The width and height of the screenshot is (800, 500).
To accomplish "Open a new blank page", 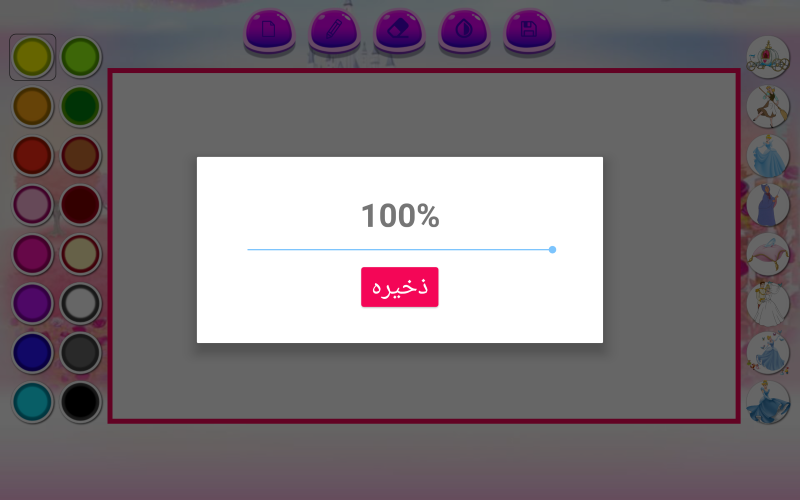I will [269, 30].
